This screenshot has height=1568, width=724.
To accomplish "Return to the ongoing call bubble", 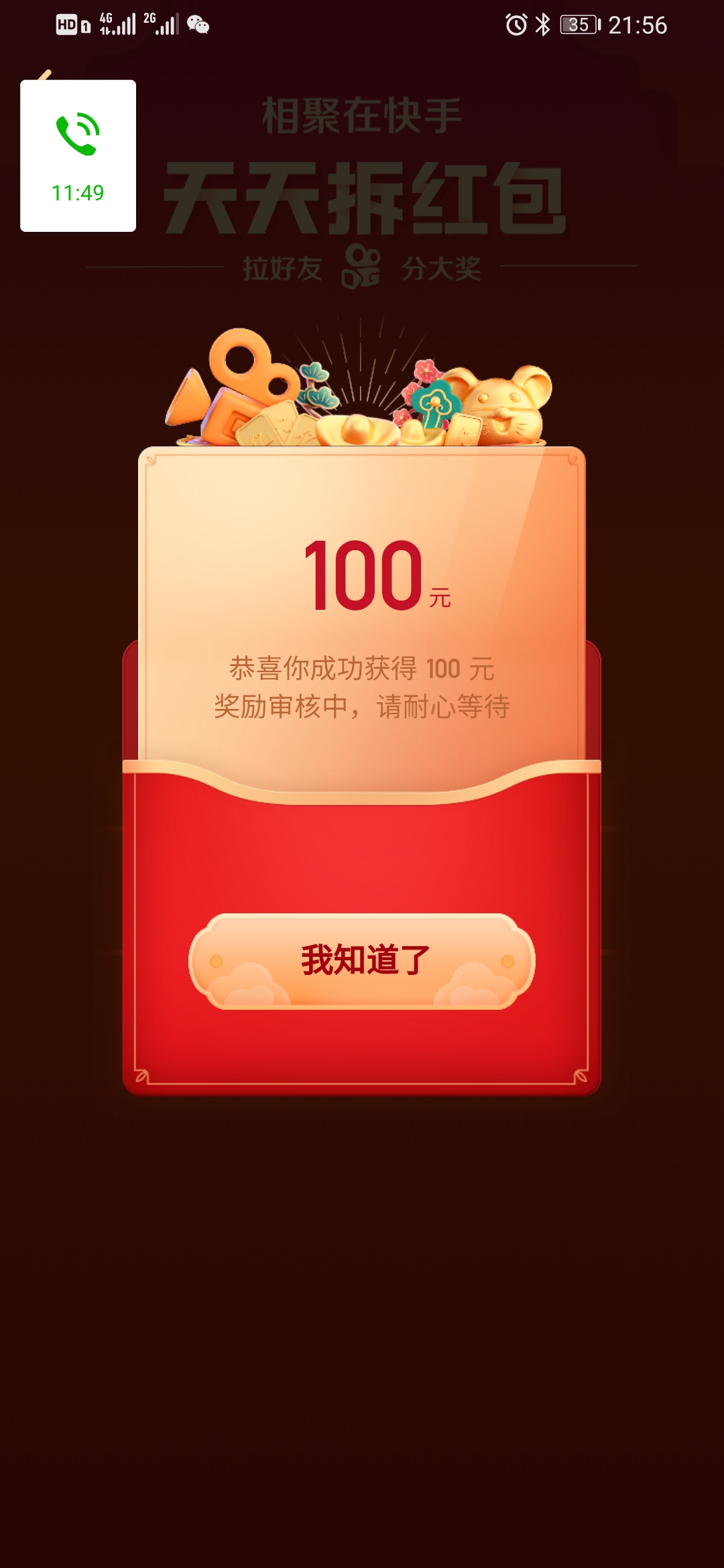I will pyautogui.click(x=78, y=155).
